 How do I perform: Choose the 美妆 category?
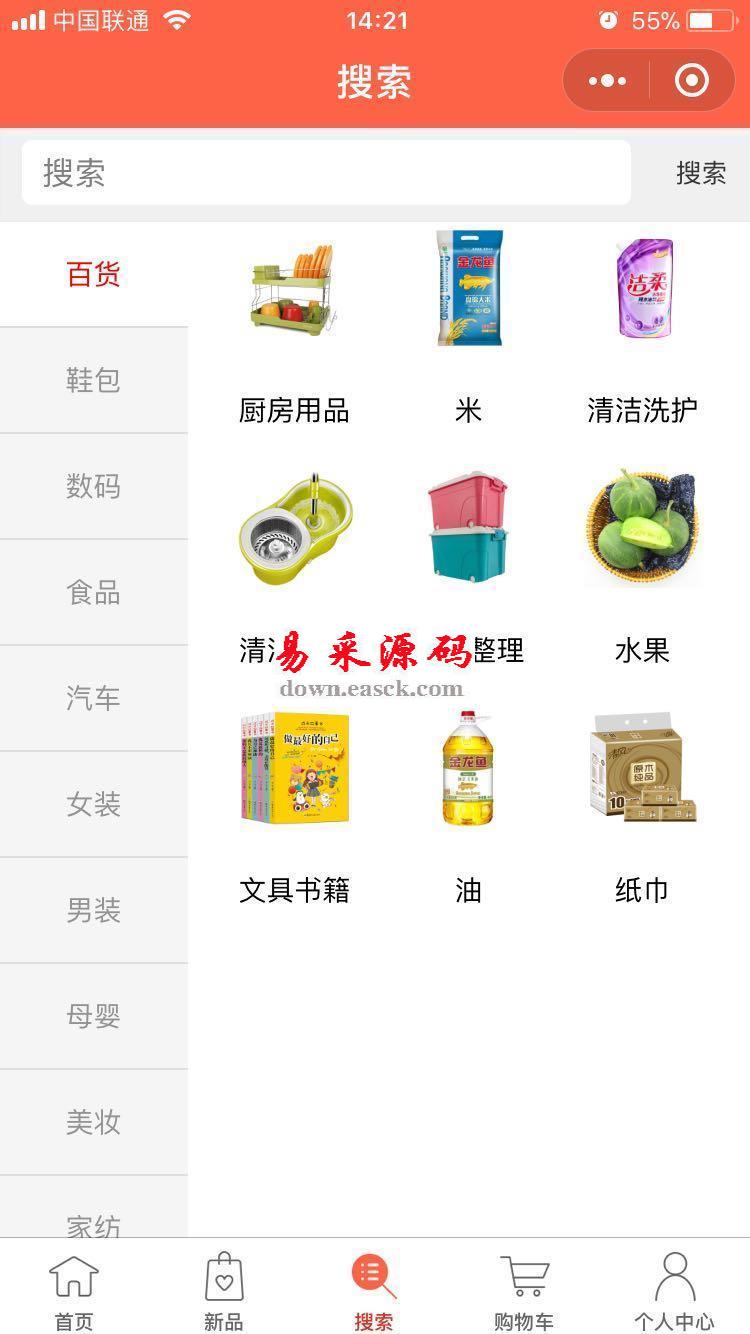(x=94, y=1122)
